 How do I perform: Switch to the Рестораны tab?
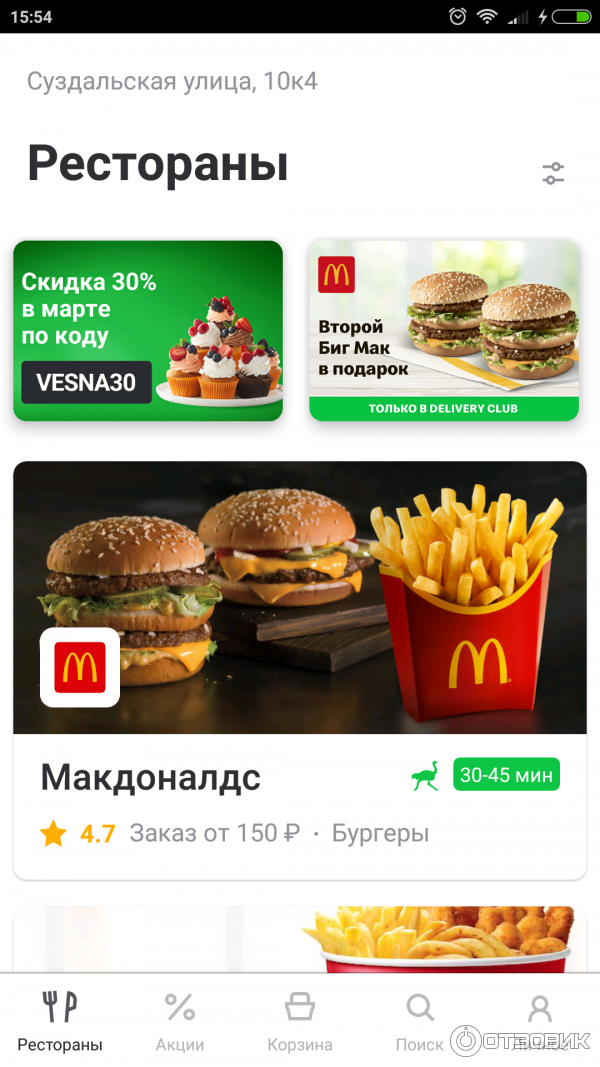coord(60,1020)
